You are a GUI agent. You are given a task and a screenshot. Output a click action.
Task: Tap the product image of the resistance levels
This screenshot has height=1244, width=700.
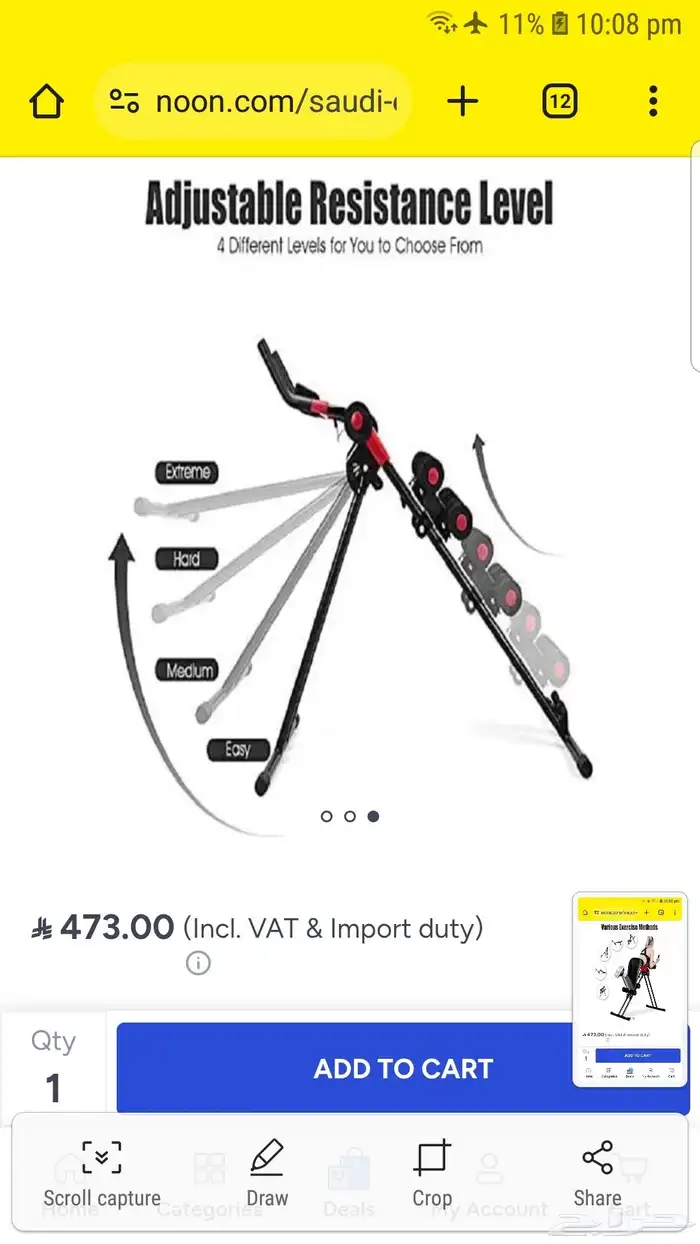pos(350,560)
